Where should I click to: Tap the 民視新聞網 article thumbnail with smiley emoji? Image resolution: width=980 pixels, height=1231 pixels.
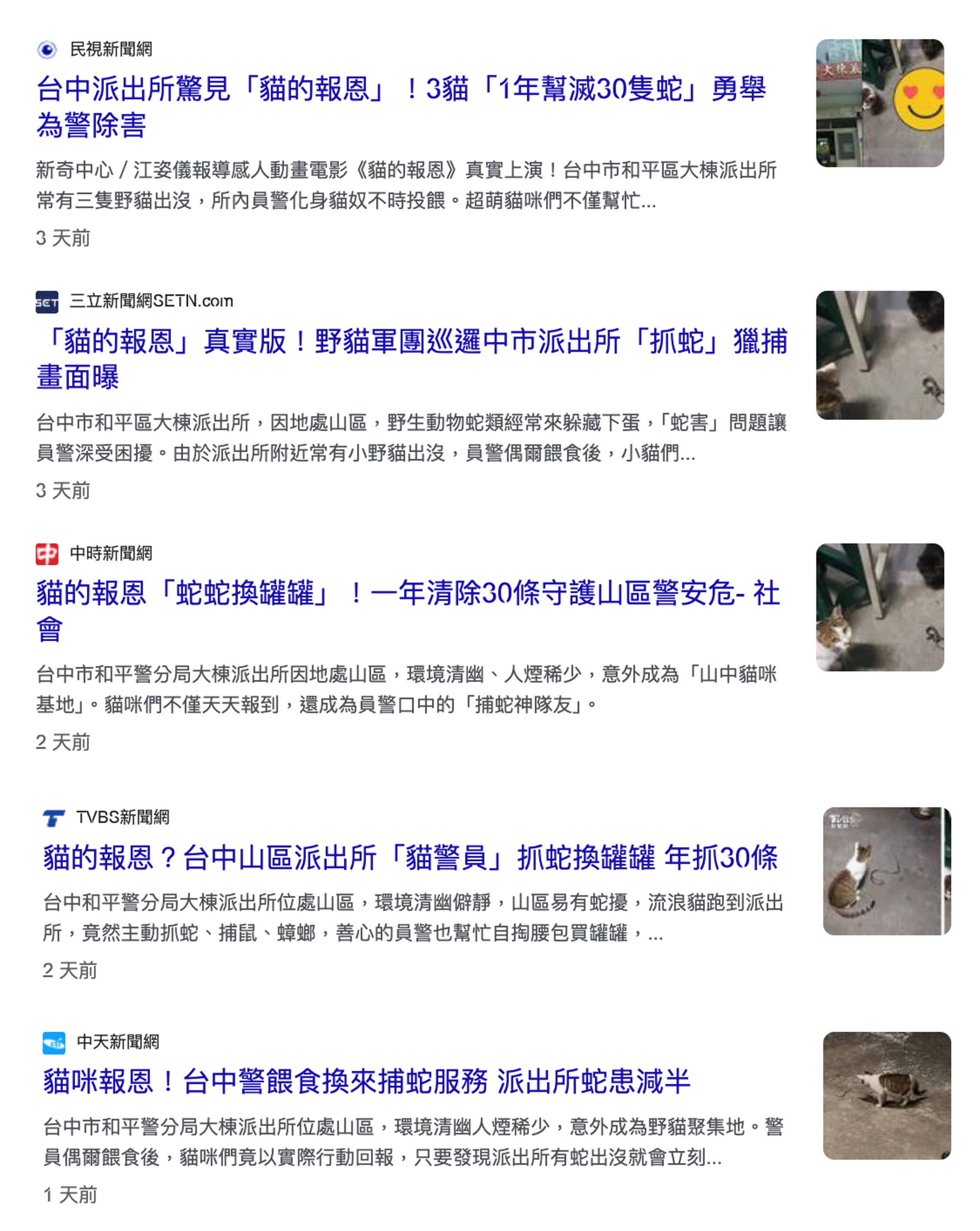pos(880,103)
